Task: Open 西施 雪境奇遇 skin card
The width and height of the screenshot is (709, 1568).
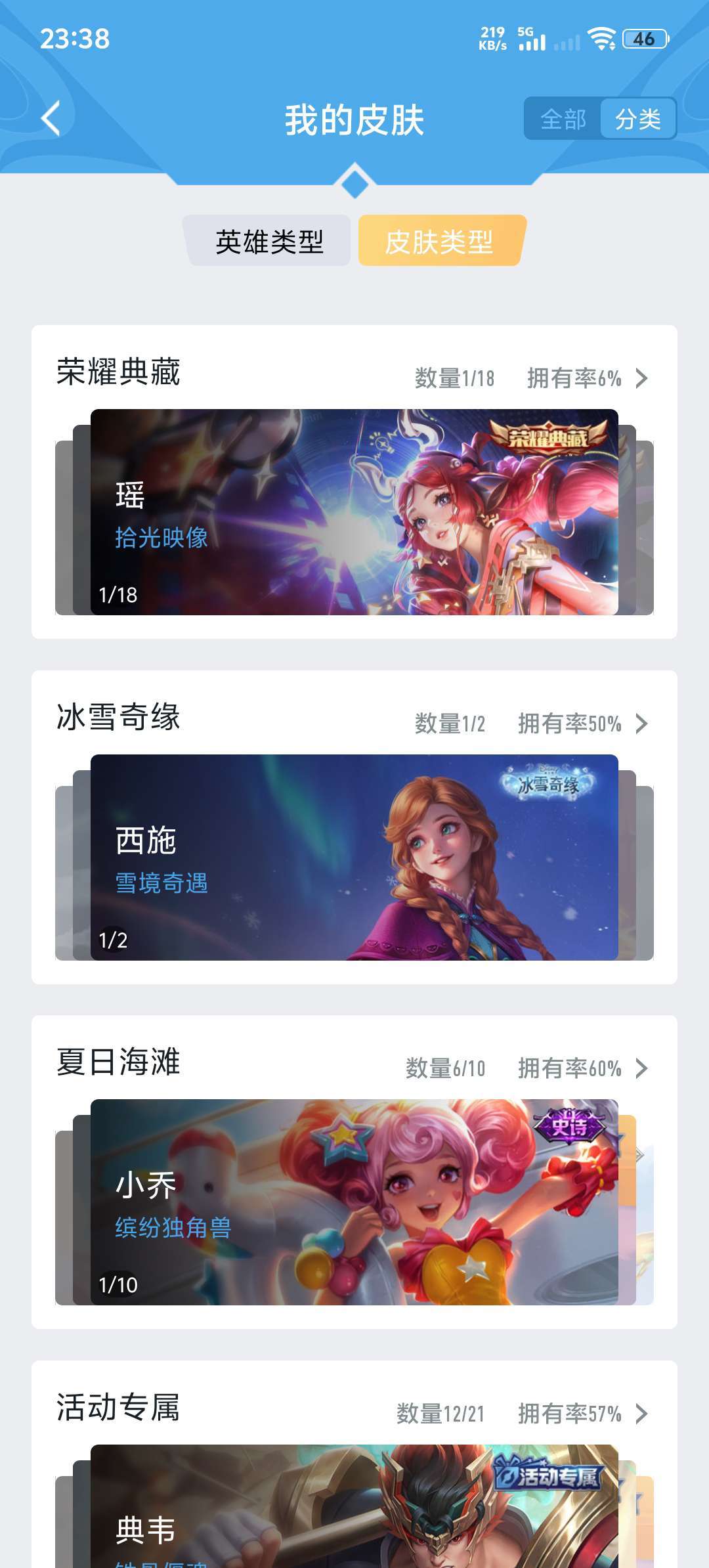Action: [x=354, y=858]
